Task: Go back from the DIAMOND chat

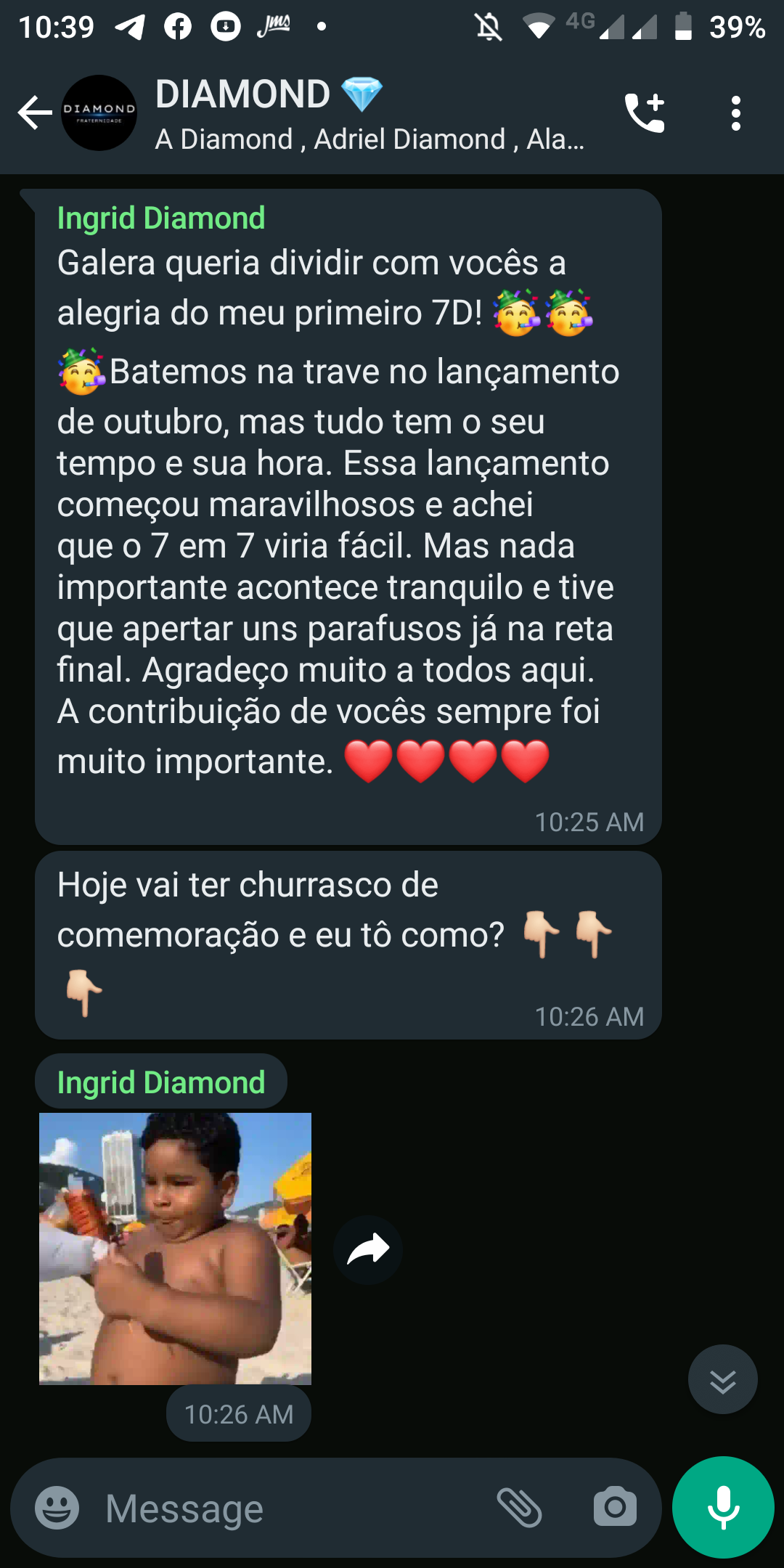Action: pyautogui.click(x=35, y=113)
